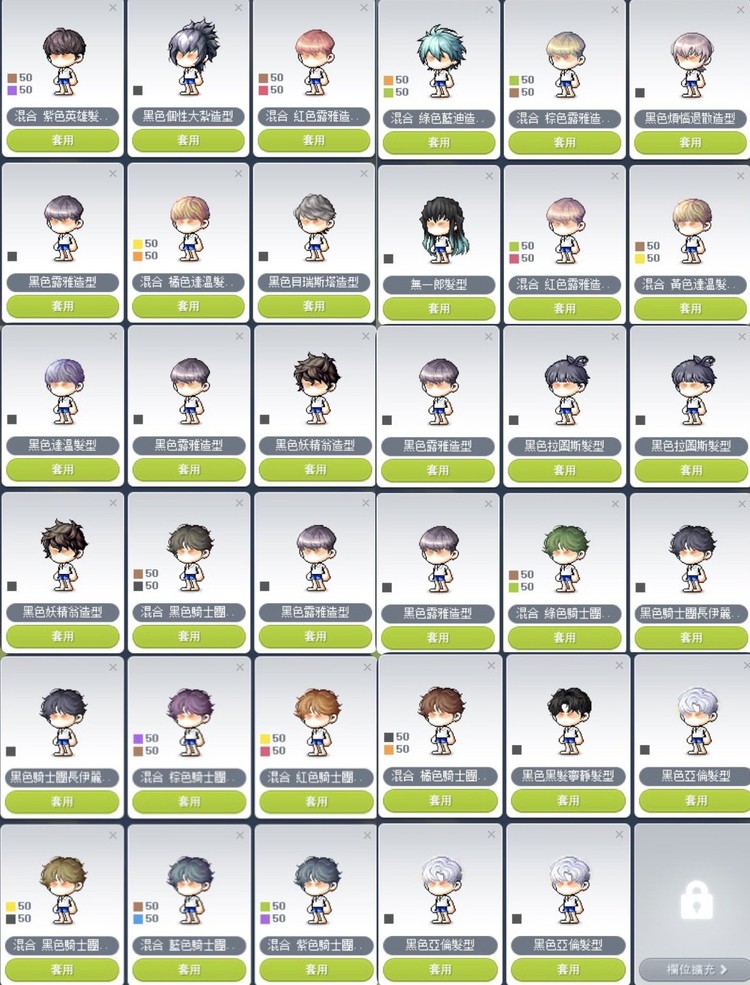Screen dimensions: 750x985
Task: Apply the 混合 橘色騎士團 hairstyle
Action: click(439, 800)
